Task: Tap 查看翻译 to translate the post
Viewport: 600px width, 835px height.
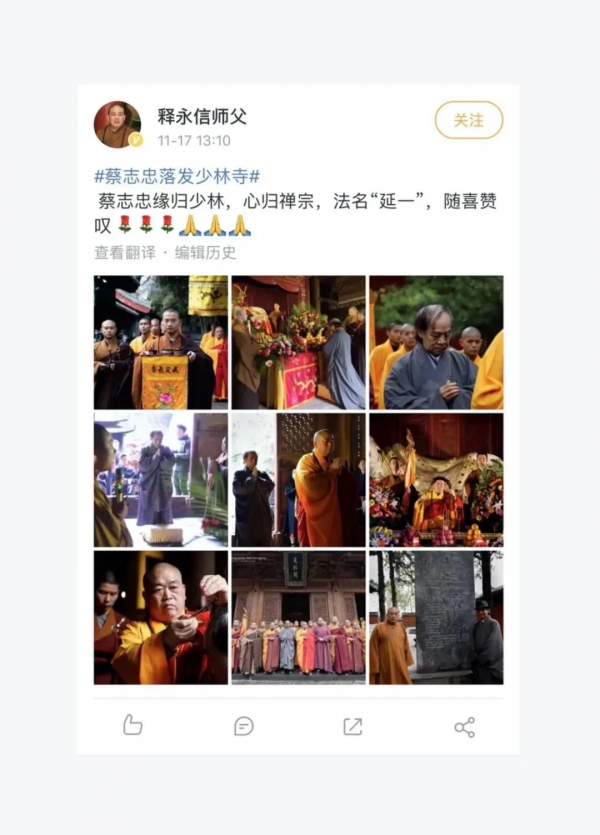Action: (125, 253)
